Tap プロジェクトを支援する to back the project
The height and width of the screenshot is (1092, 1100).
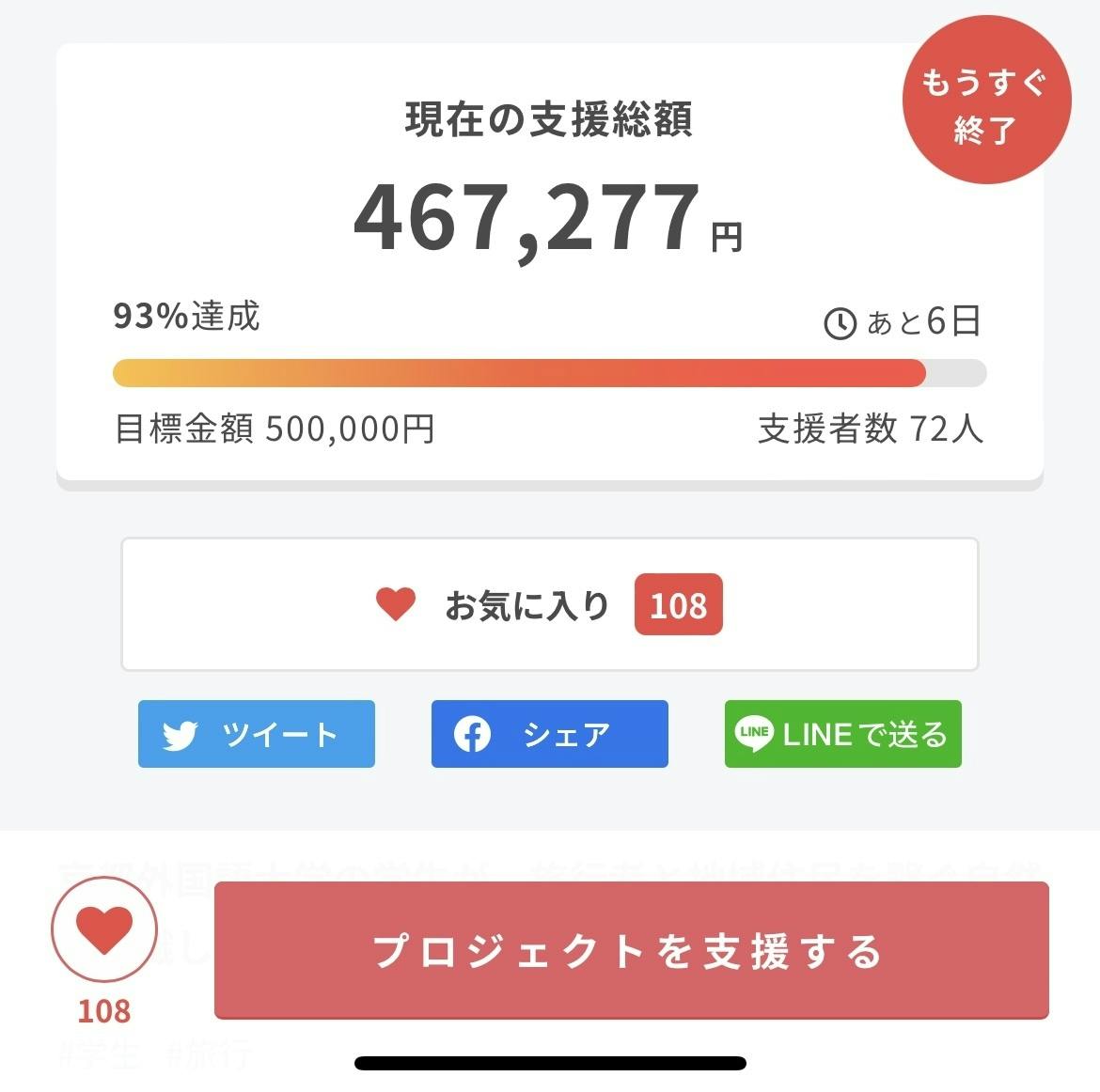(x=631, y=950)
